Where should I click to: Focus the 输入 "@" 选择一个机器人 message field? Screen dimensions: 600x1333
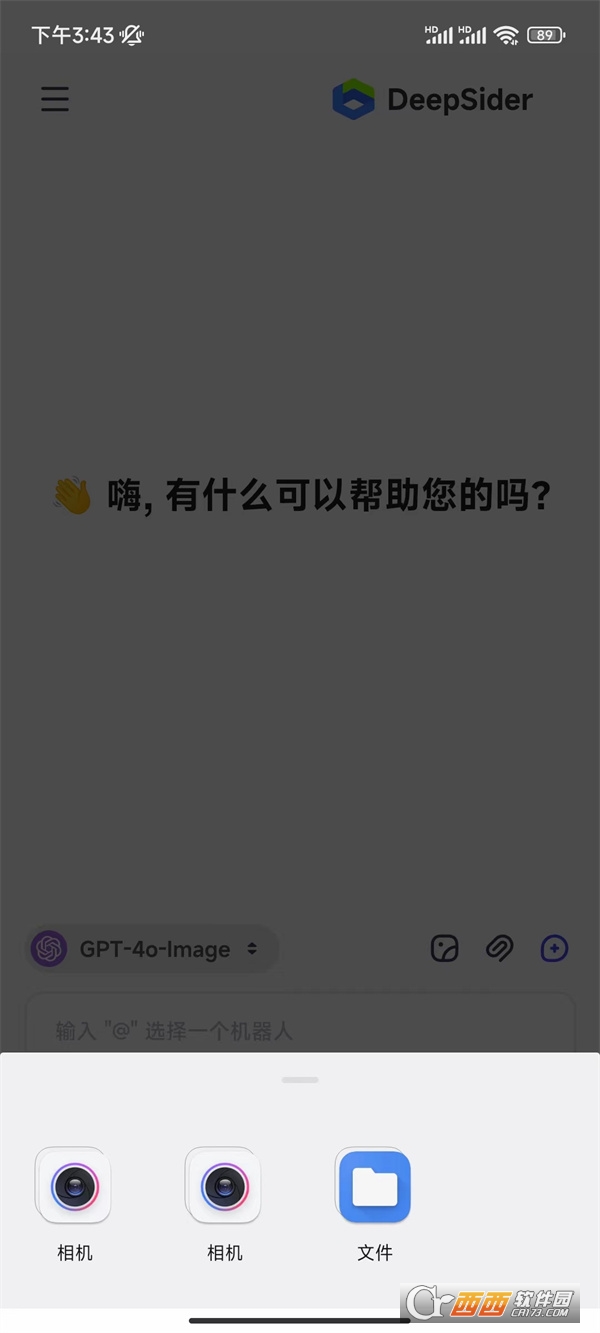[x=300, y=1030]
